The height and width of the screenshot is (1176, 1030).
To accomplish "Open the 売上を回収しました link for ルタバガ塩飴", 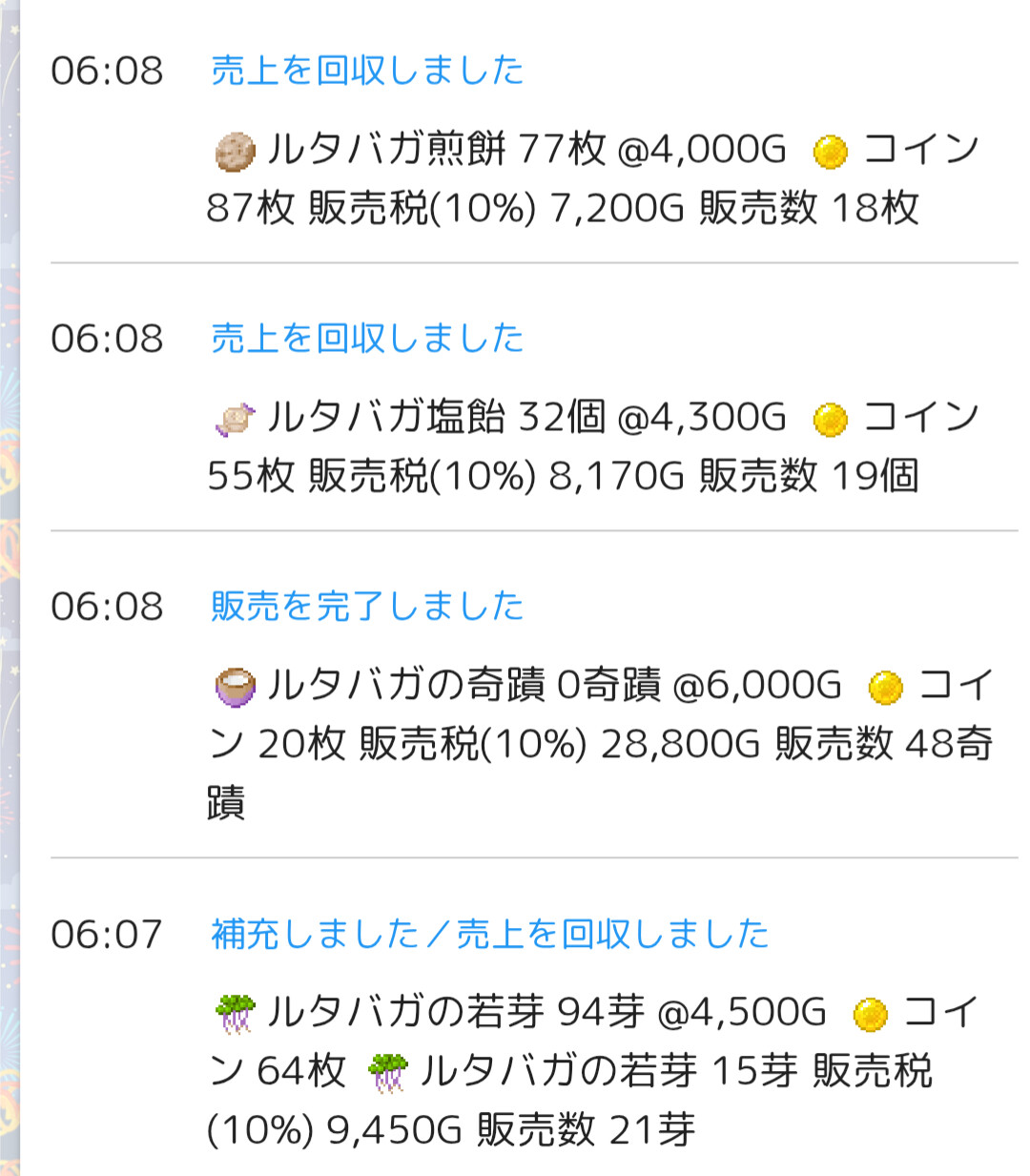I will 367,339.
